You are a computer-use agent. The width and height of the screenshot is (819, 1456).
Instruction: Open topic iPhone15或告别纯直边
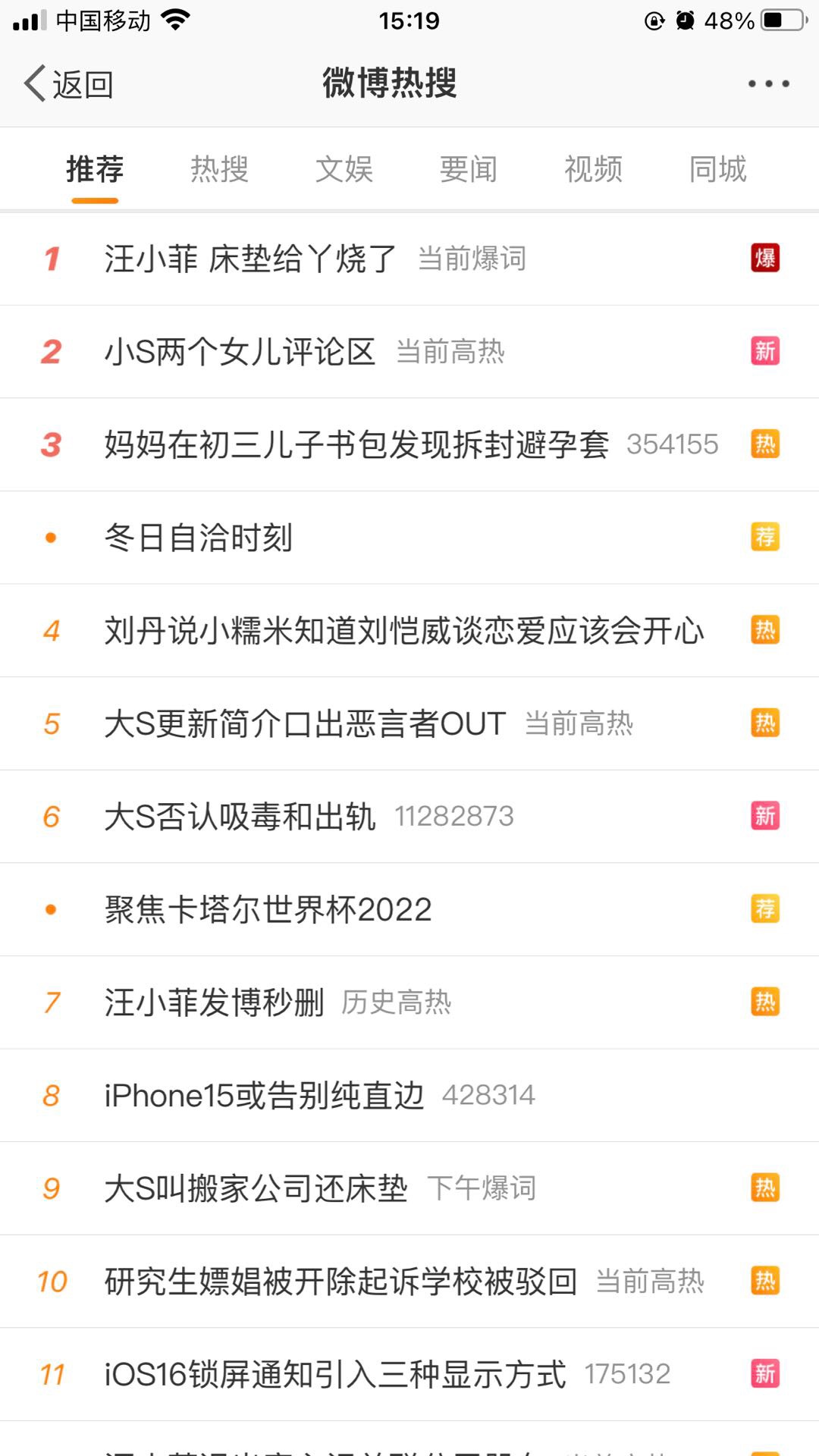[x=264, y=1096]
